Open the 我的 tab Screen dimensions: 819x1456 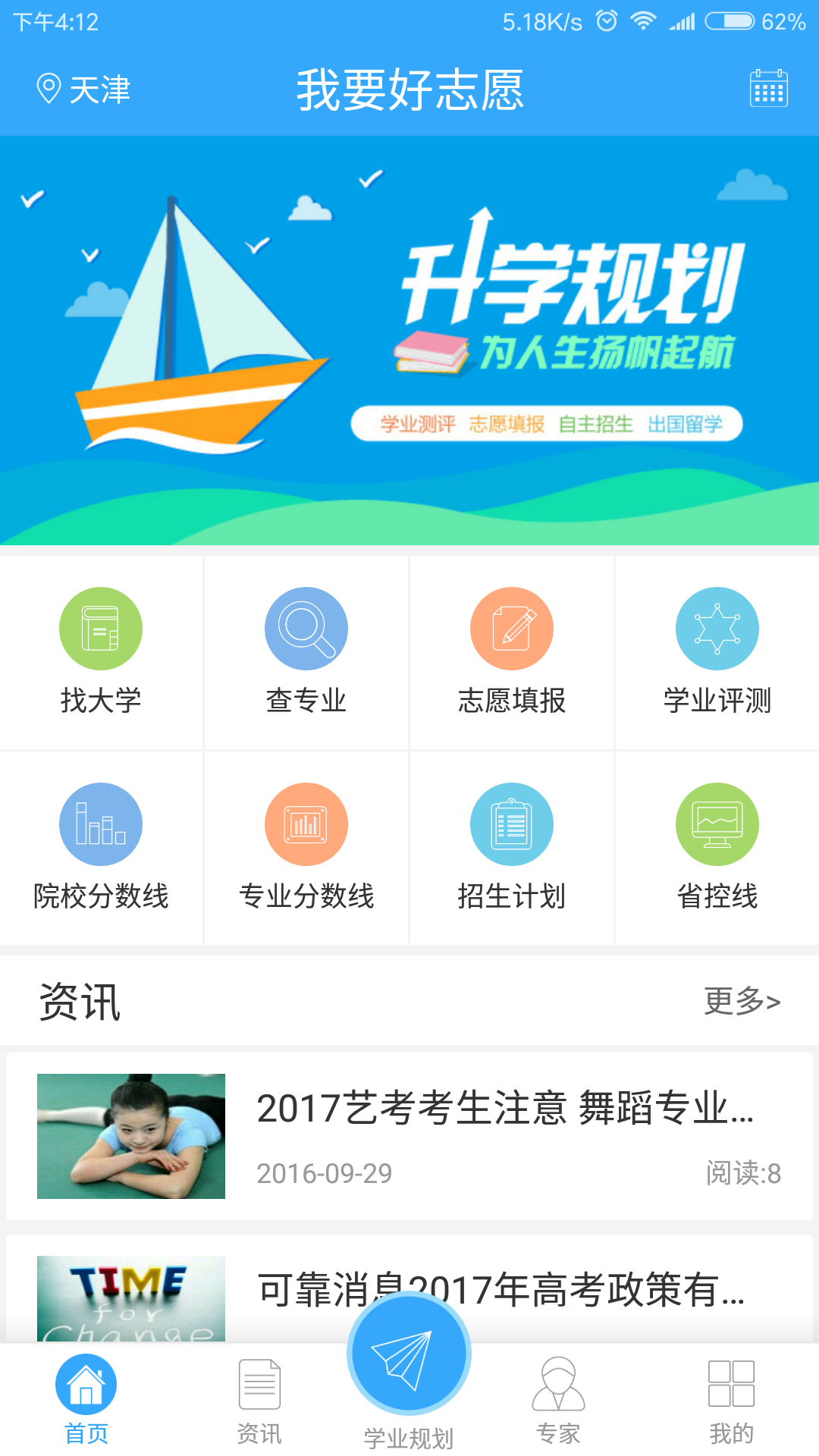click(x=731, y=1400)
